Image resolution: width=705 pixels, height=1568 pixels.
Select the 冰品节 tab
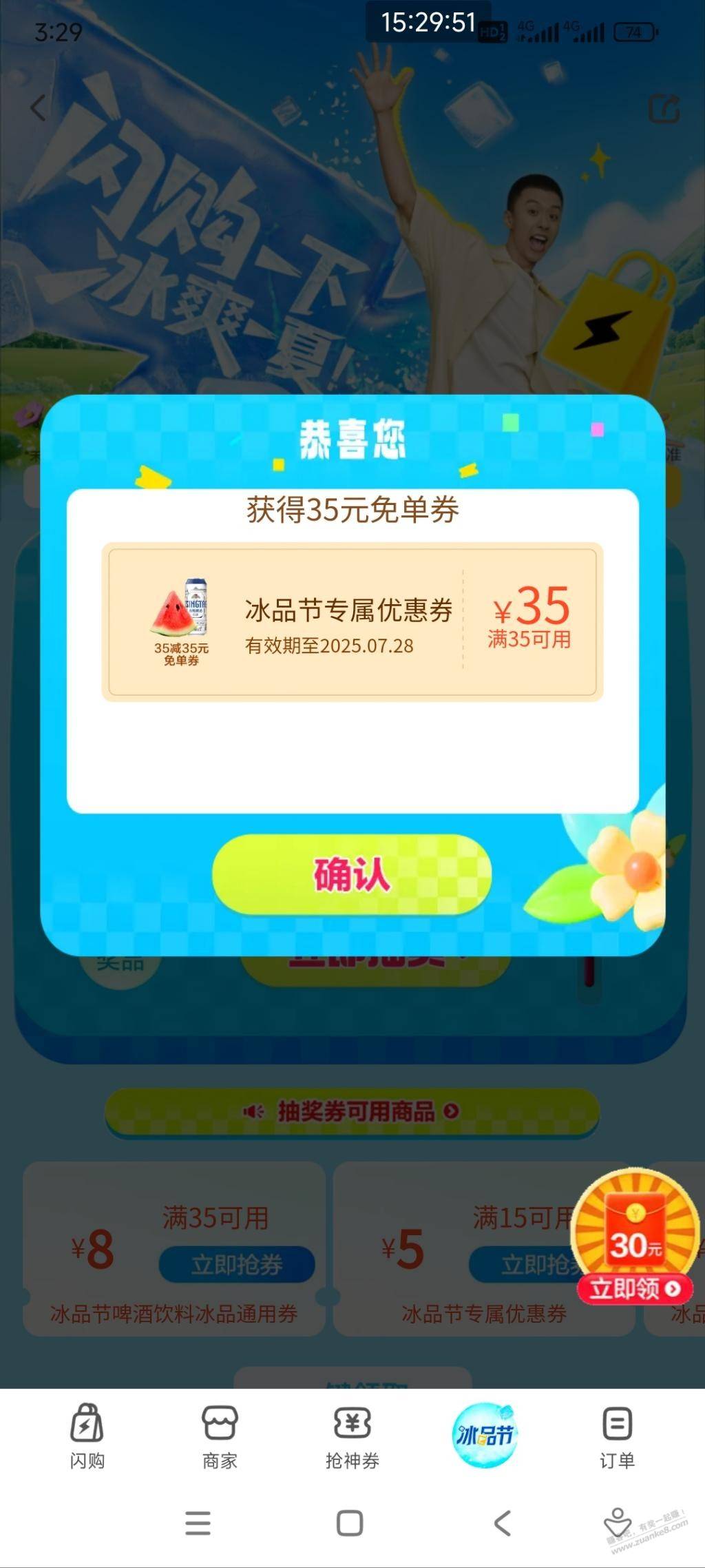[x=485, y=1434]
